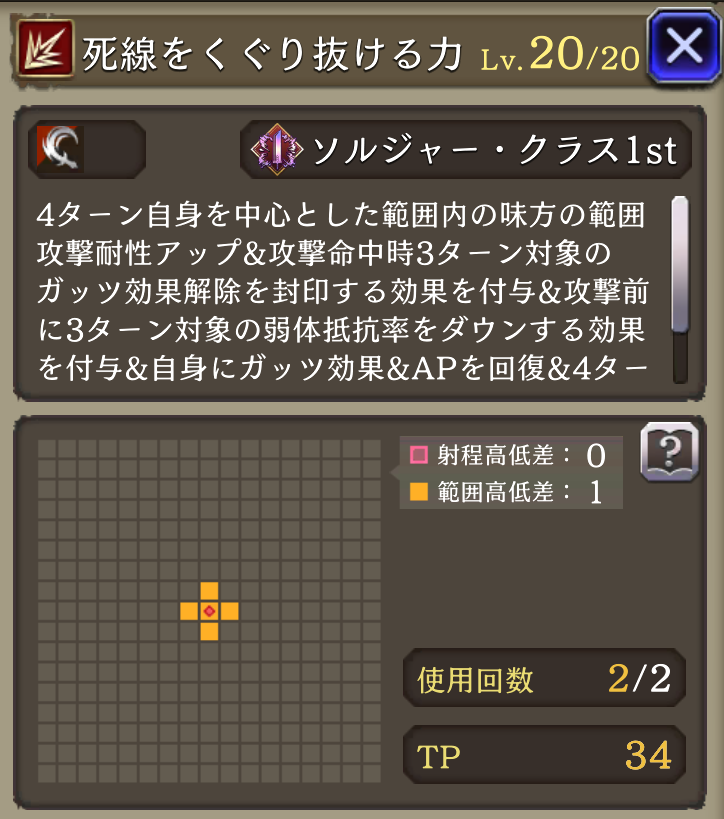Close the skill detail dialog
This screenshot has height=819, width=724.
683,48
